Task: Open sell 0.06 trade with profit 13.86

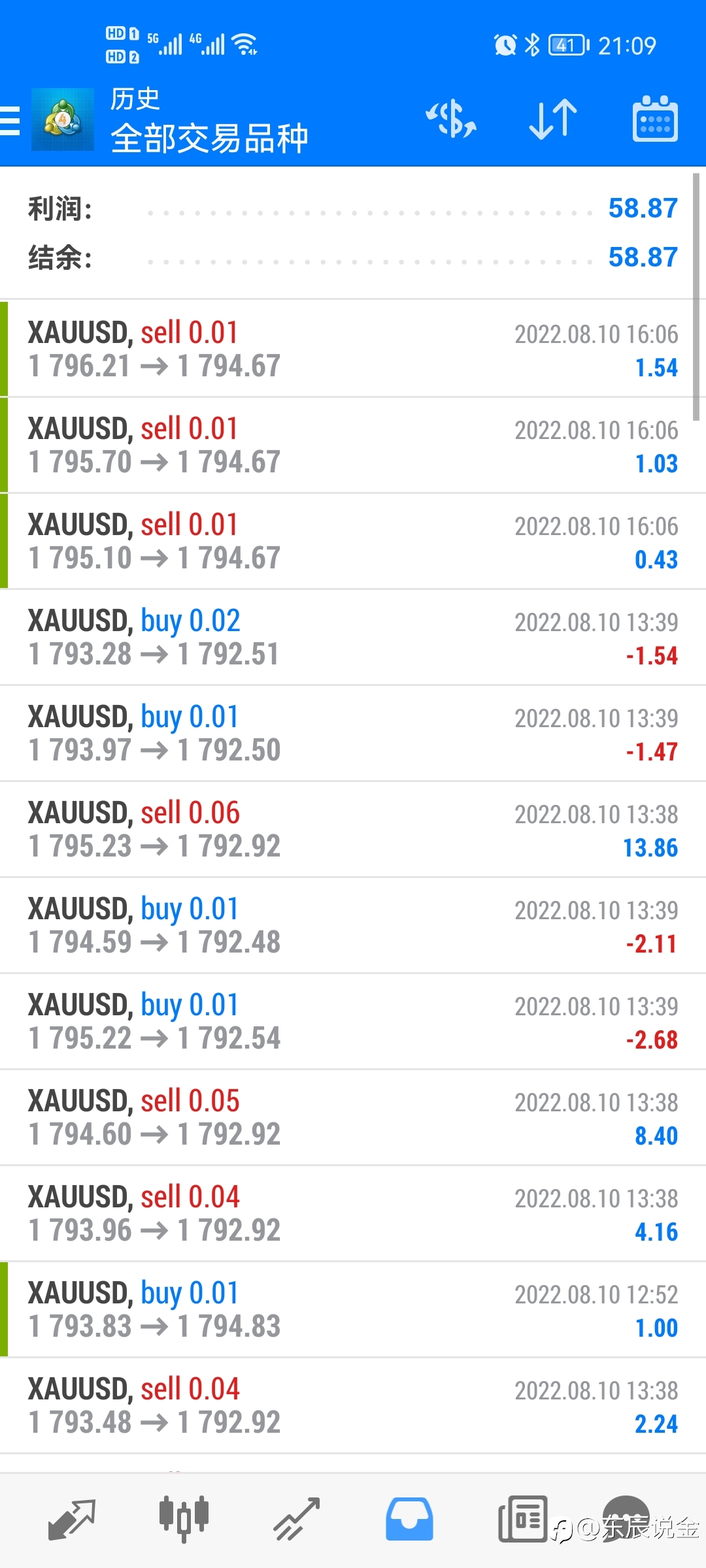Action: [353, 829]
